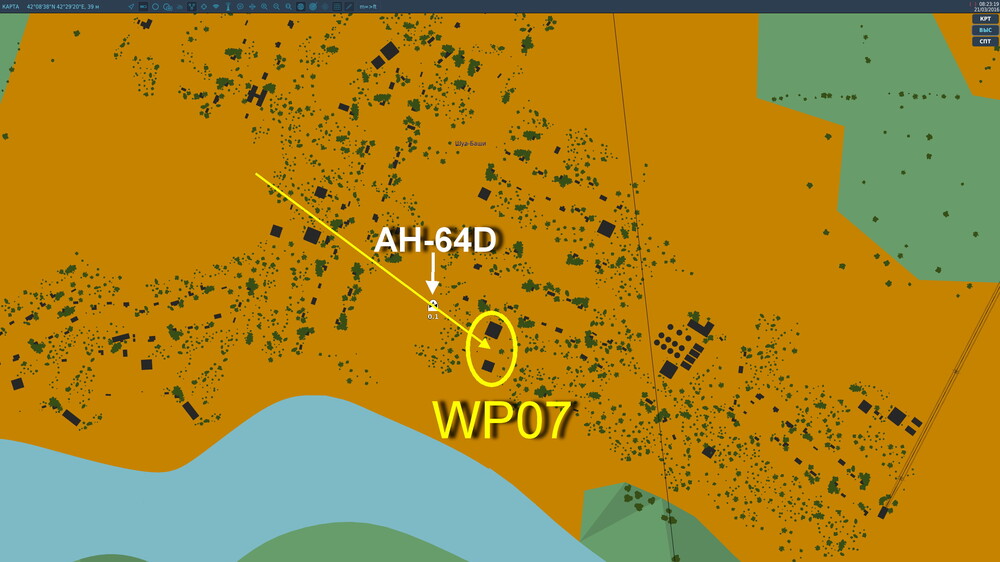Zoom in using the magnifier plus icon
The height and width of the screenshot is (562, 1000).
point(264,6)
